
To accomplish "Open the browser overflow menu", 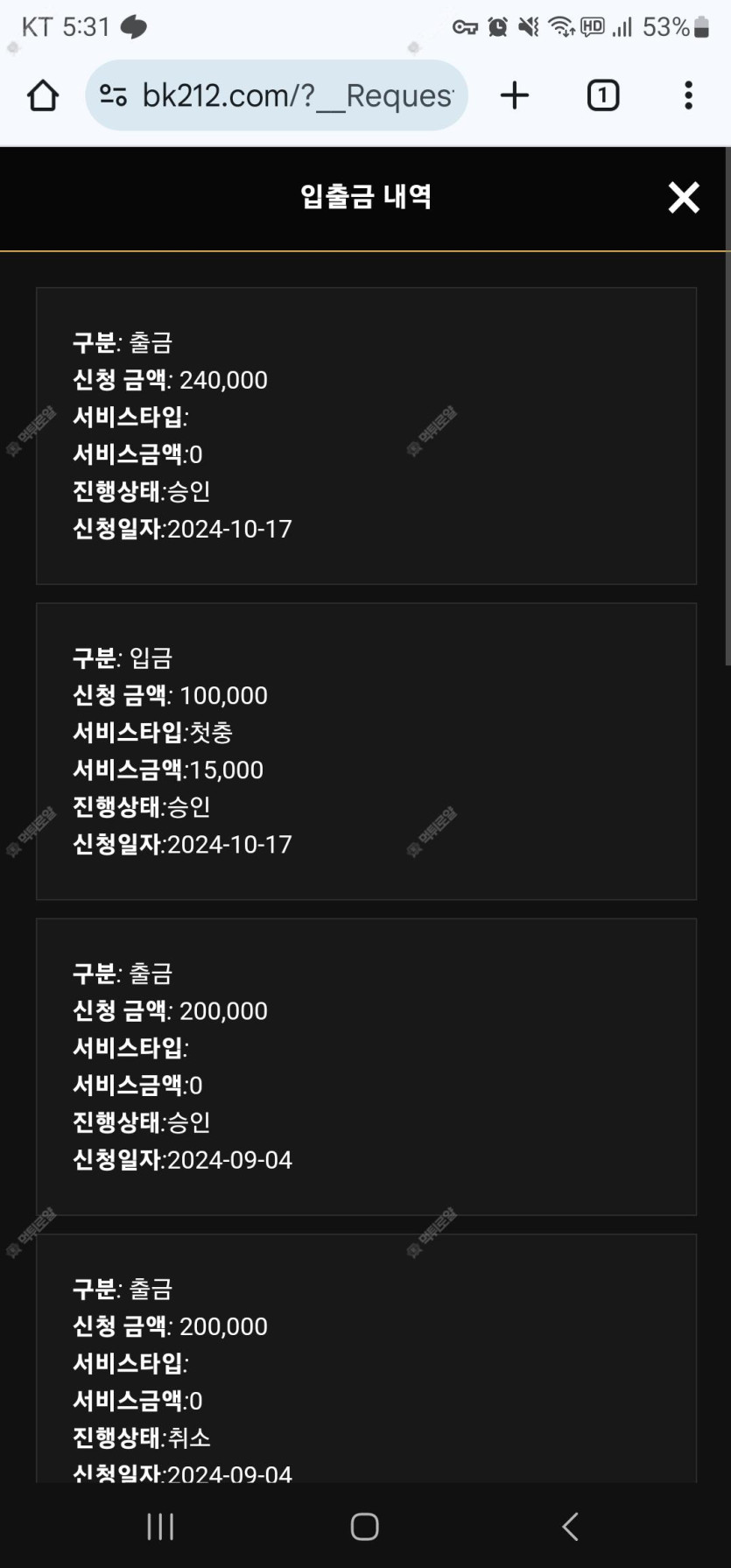I will tap(689, 95).
